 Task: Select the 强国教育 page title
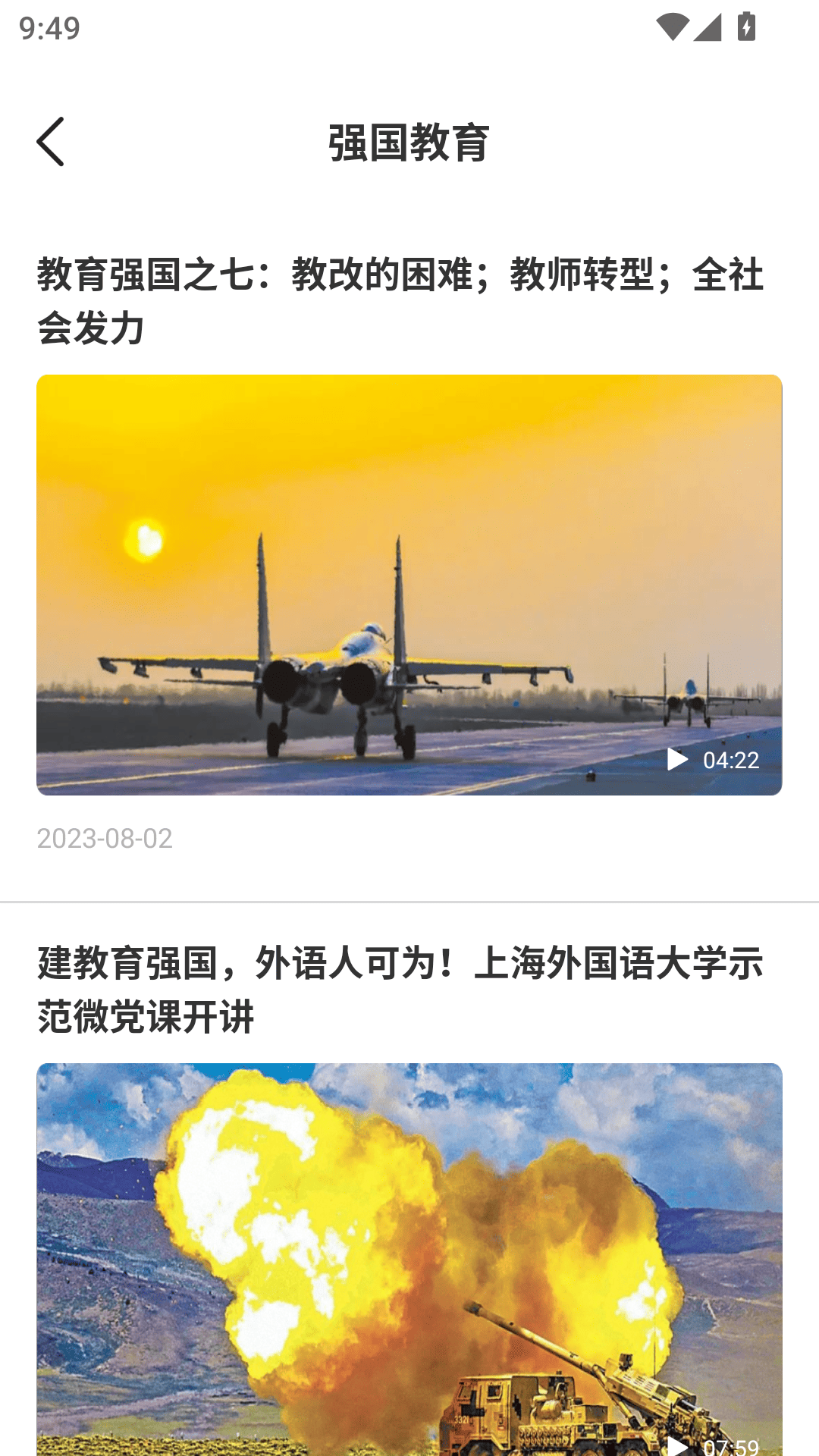(409, 143)
